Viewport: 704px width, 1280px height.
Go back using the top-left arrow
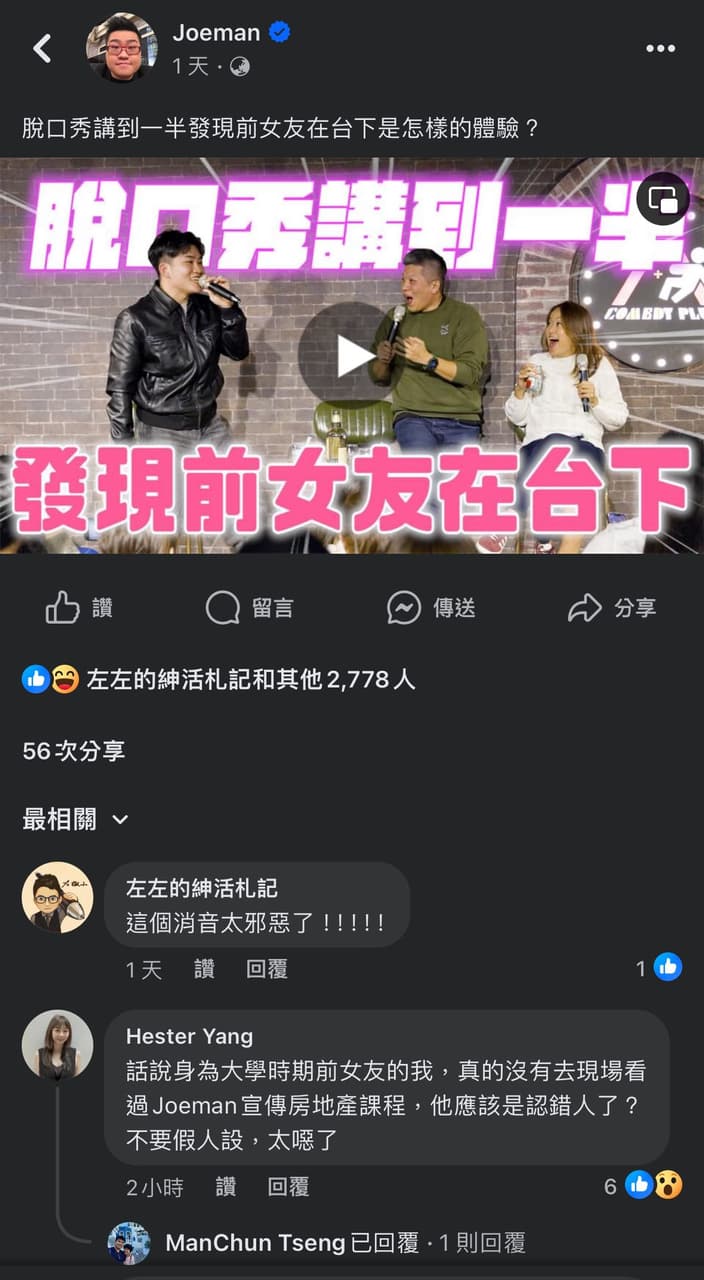point(42,48)
